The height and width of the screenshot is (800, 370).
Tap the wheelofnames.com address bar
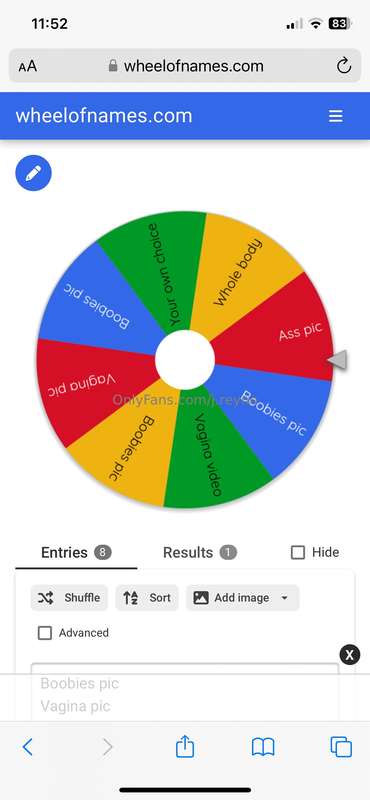point(186,66)
